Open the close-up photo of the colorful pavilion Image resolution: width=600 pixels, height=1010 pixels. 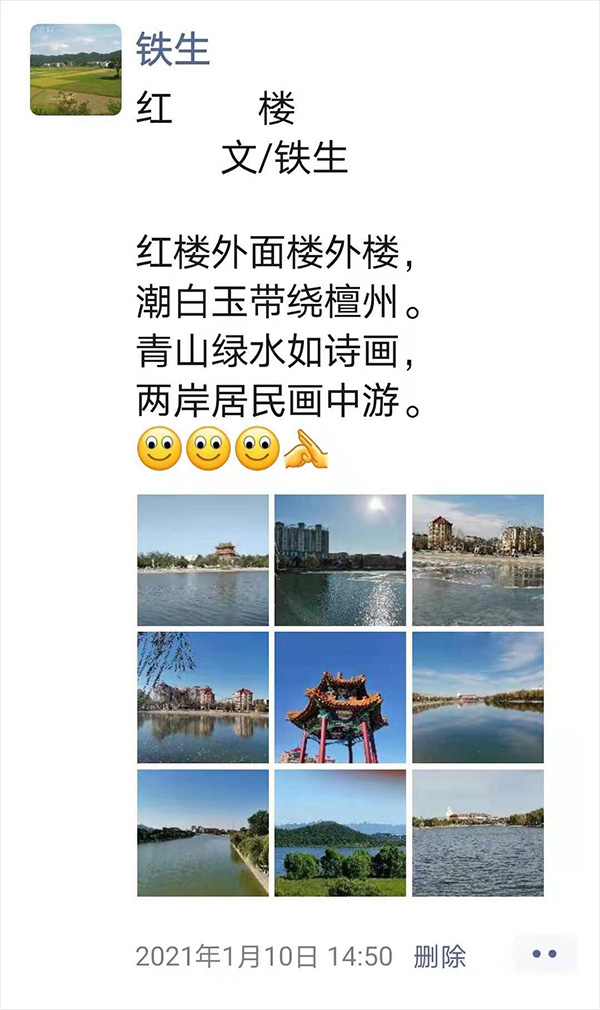pyautogui.click(x=340, y=697)
